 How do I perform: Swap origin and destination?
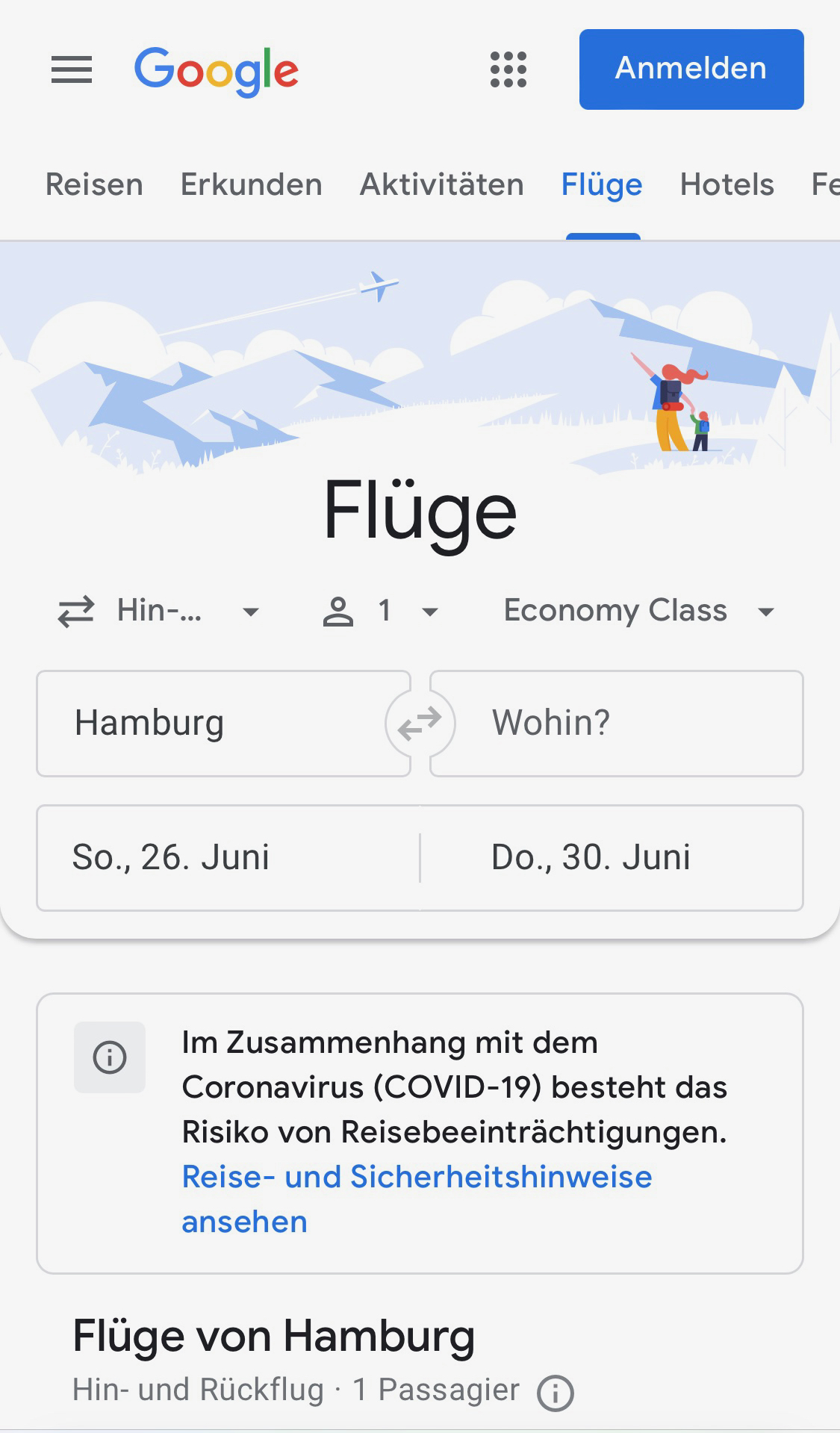(x=420, y=724)
